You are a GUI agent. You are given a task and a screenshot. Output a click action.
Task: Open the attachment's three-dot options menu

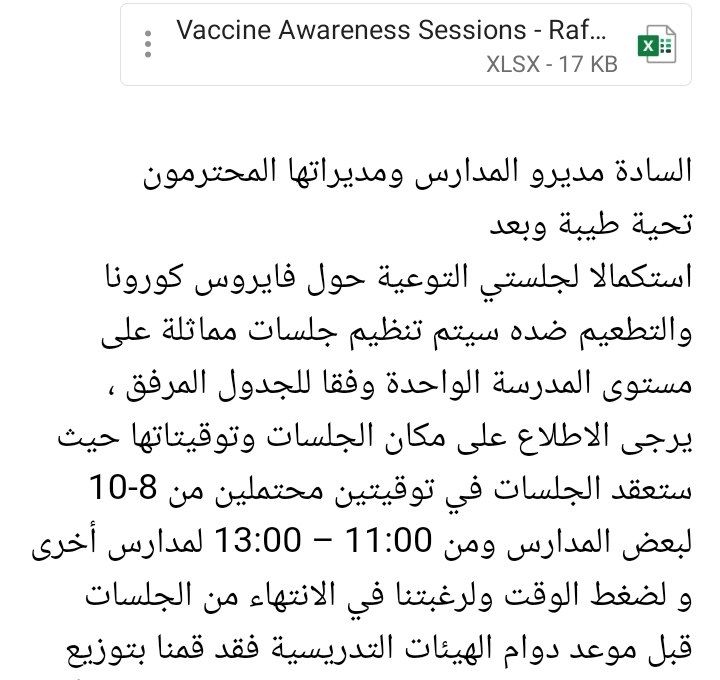tap(149, 46)
